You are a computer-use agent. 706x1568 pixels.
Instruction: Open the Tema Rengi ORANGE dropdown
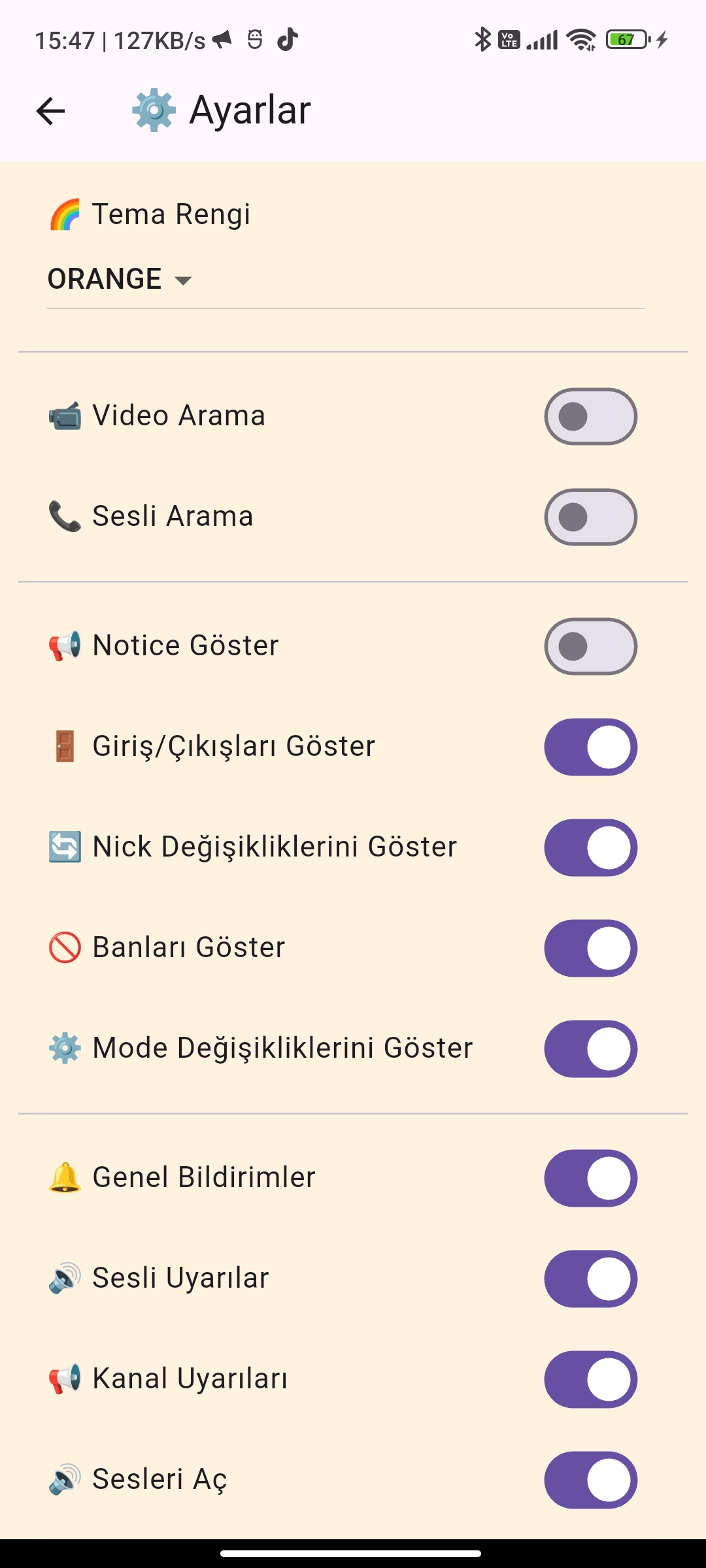click(120, 280)
